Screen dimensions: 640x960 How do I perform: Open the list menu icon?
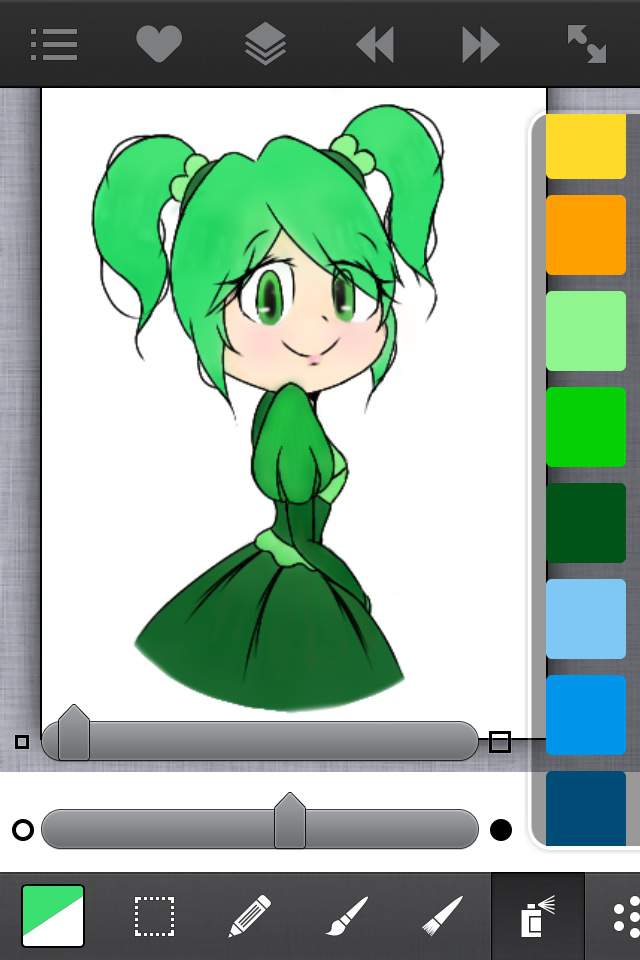[x=54, y=44]
